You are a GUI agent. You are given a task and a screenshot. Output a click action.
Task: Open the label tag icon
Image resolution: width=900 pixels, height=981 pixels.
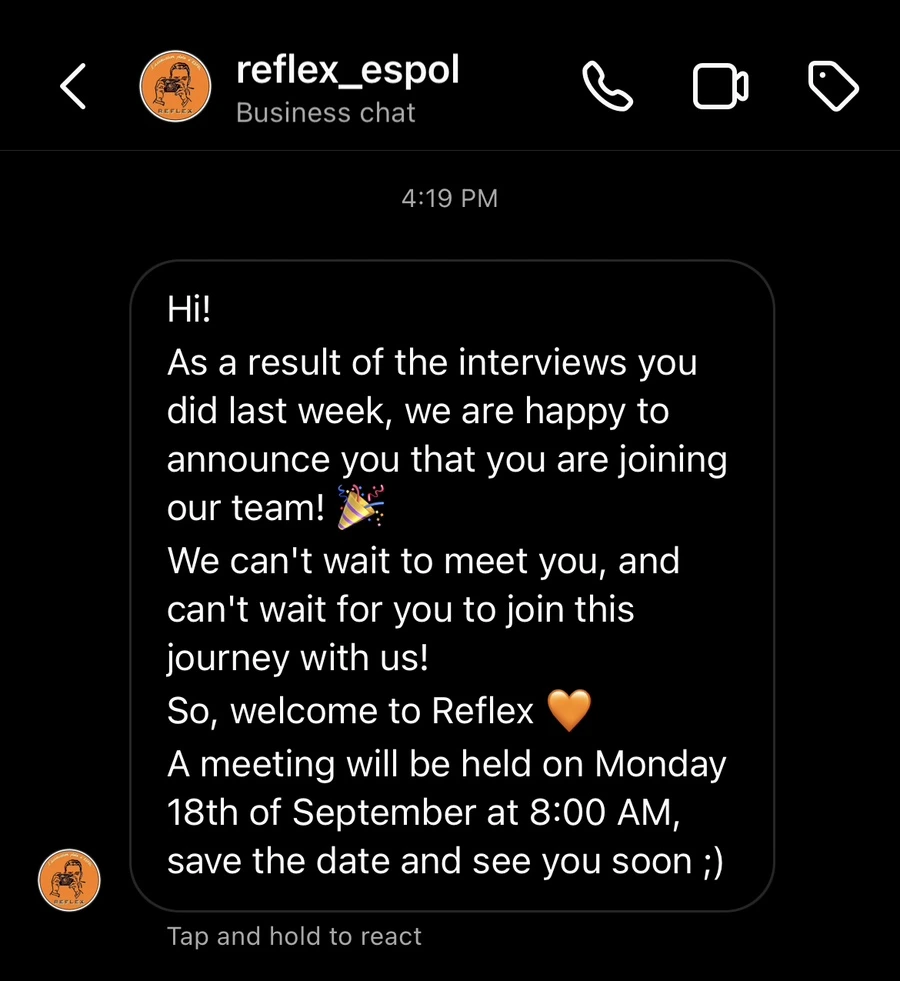(834, 86)
